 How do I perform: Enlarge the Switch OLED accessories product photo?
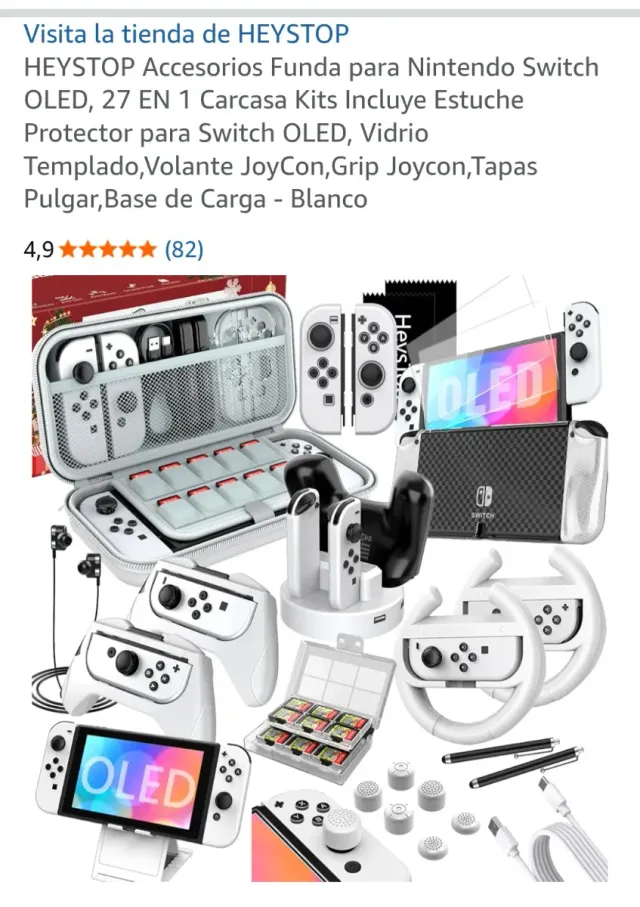(320, 580)
